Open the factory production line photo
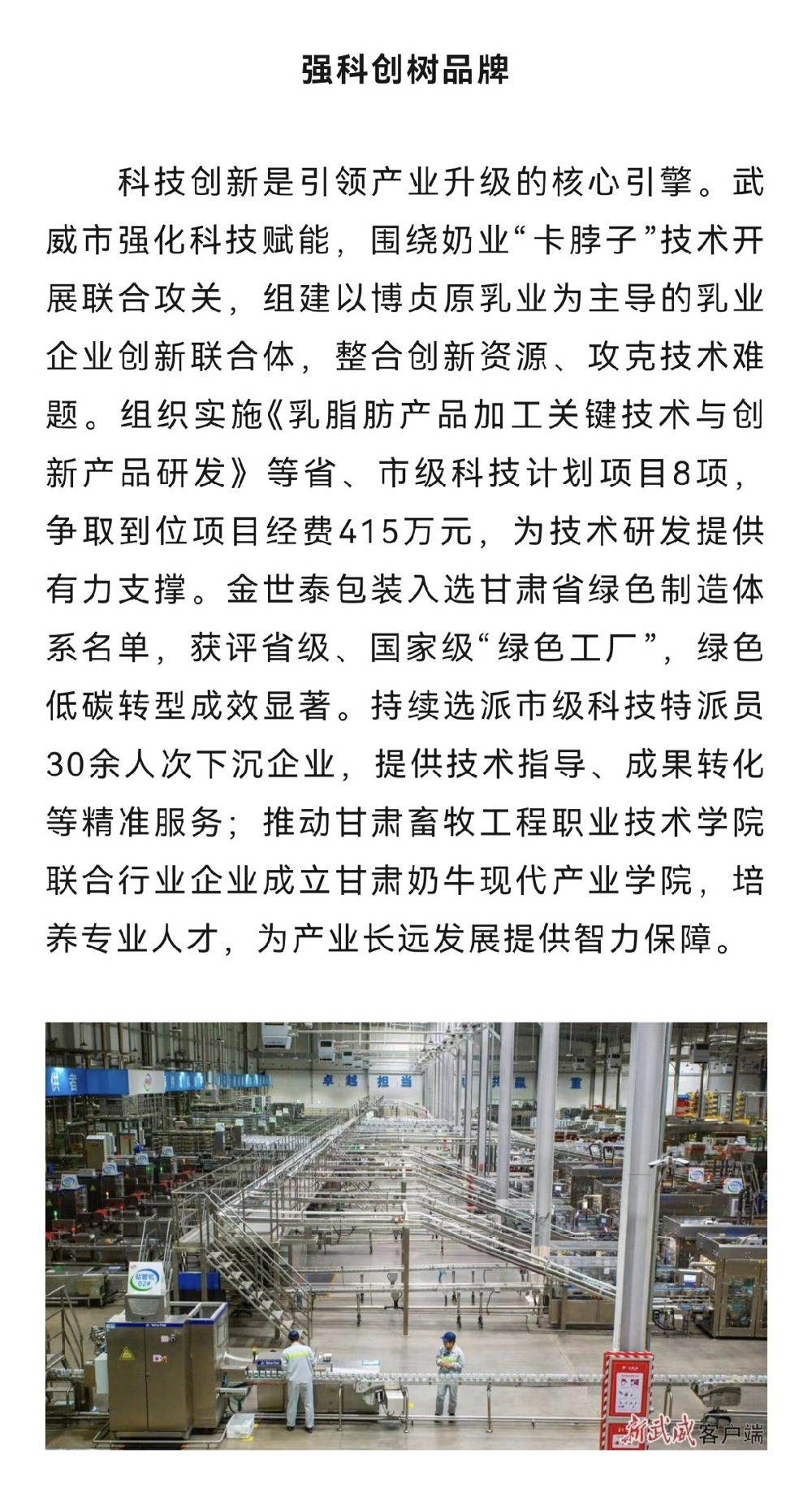Screen dimensions: 812x1488 coord(406,1235)
